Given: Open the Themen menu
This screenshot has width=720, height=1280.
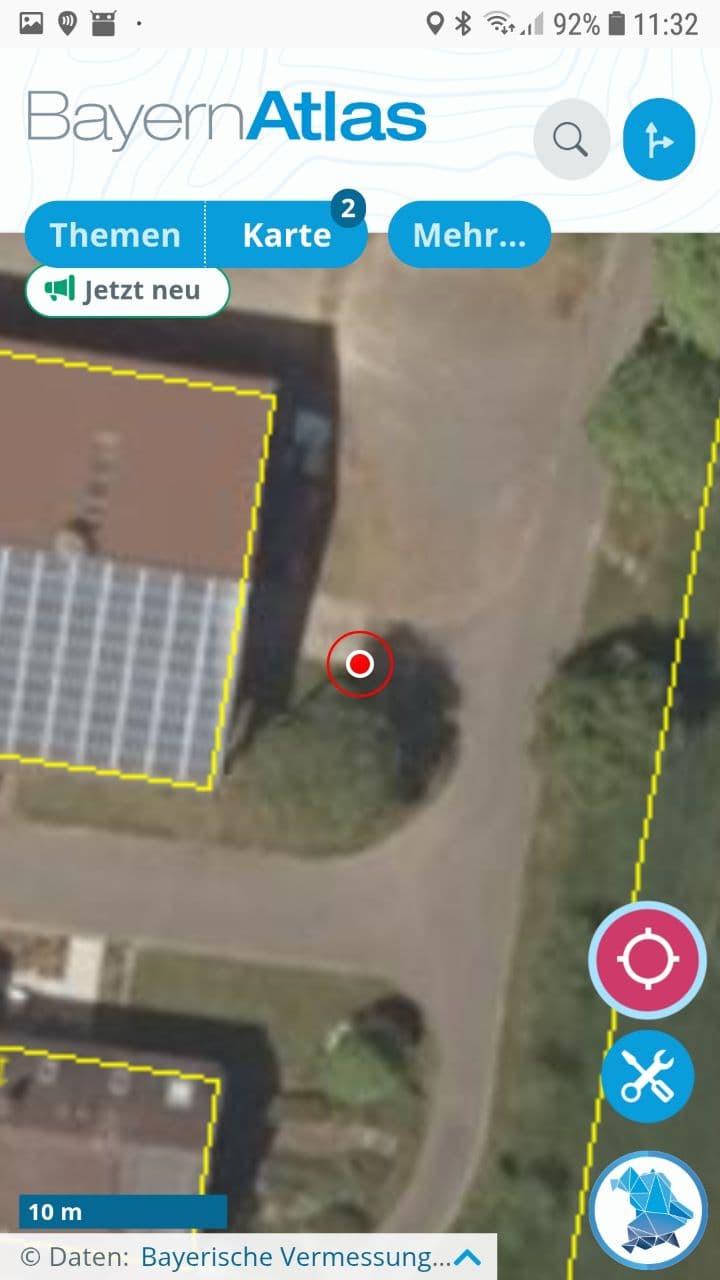Looking at the screenshot, I should click(115, 235).
